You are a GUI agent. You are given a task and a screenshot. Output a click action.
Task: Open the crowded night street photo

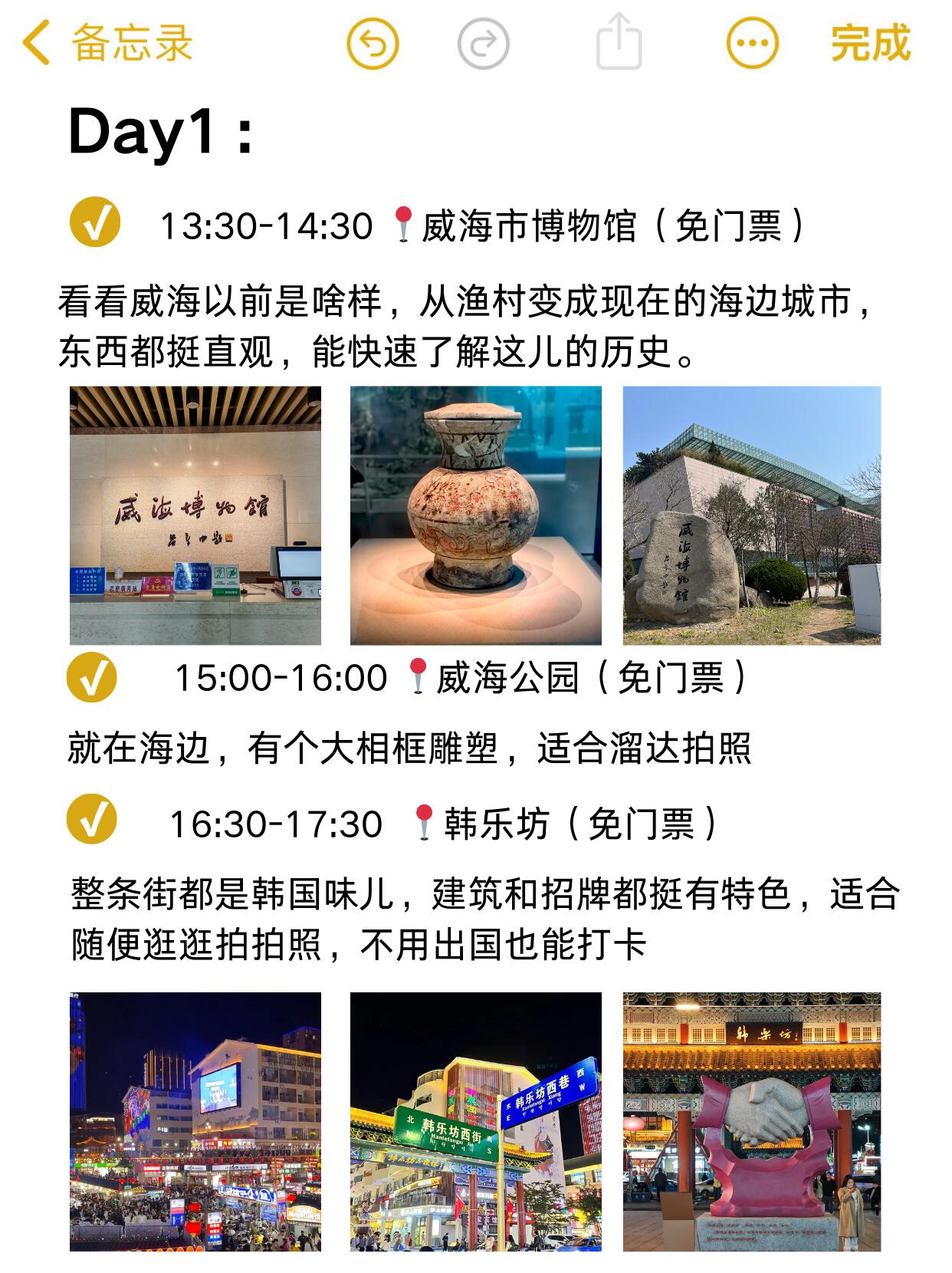click(x=195, y=1121)
